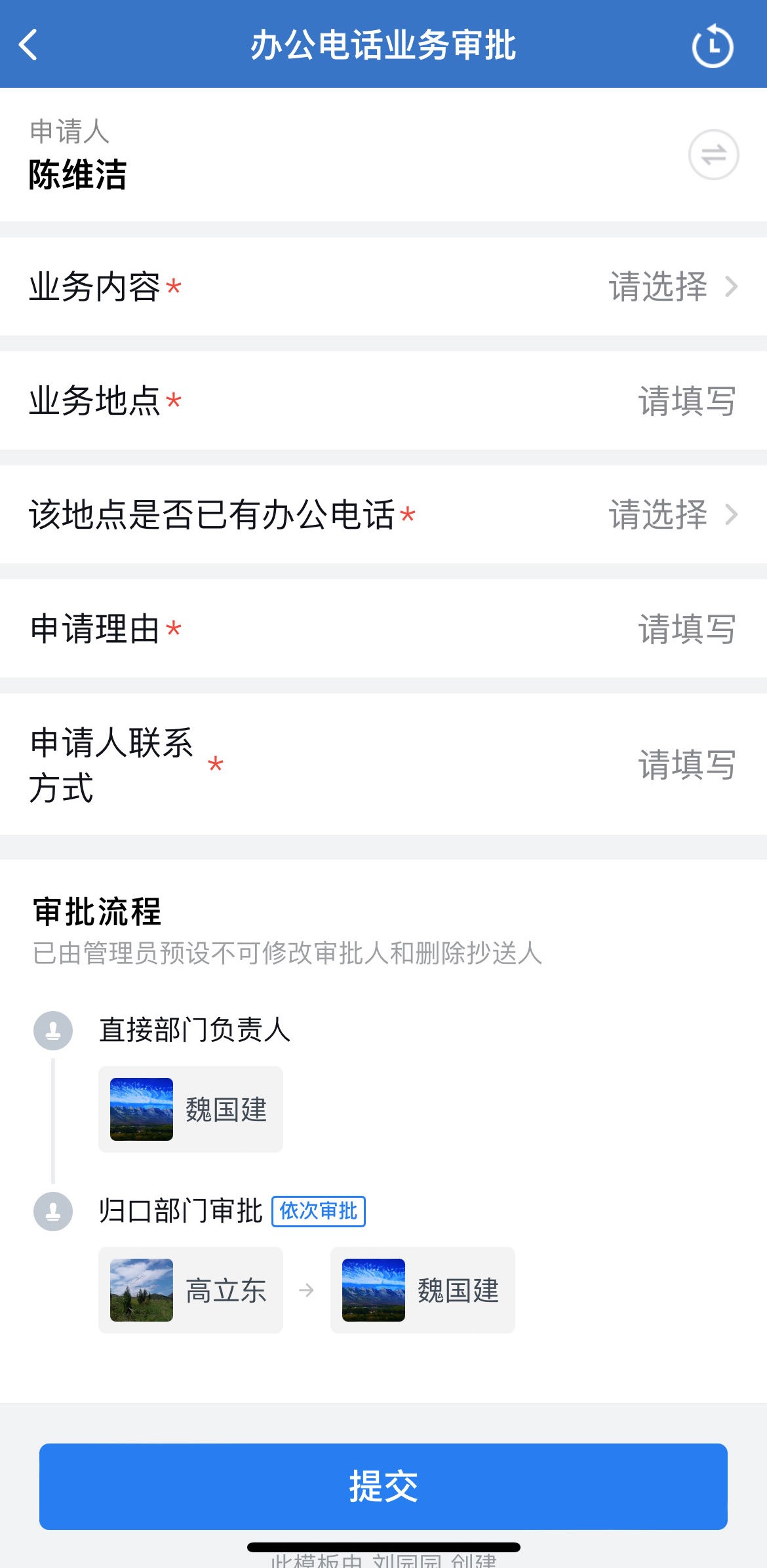Fill in the 业务地点 field
767x1568 pixels.
pos(383,400)
